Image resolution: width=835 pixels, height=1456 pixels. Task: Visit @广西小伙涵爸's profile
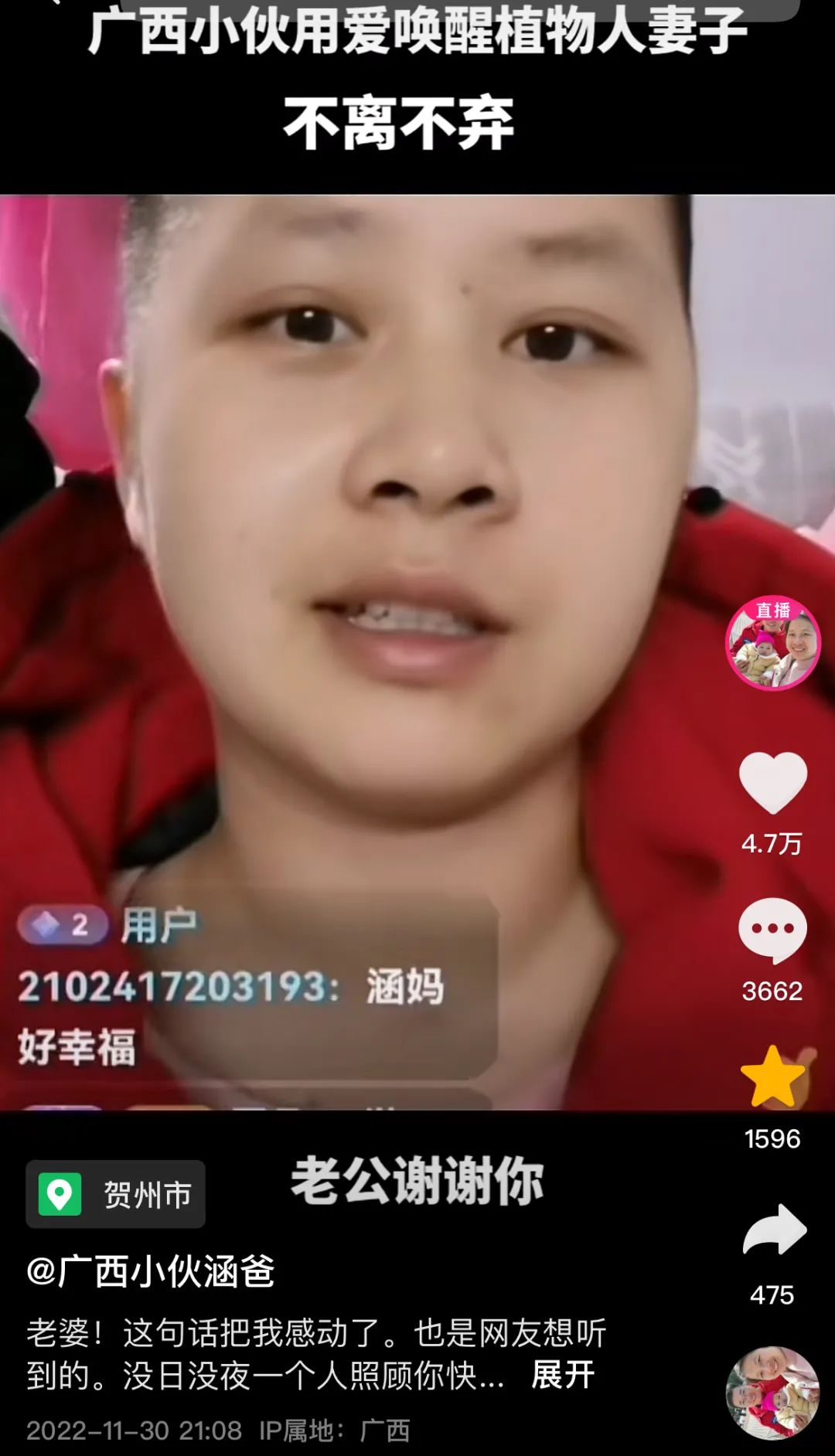[x=151, y=1271]
